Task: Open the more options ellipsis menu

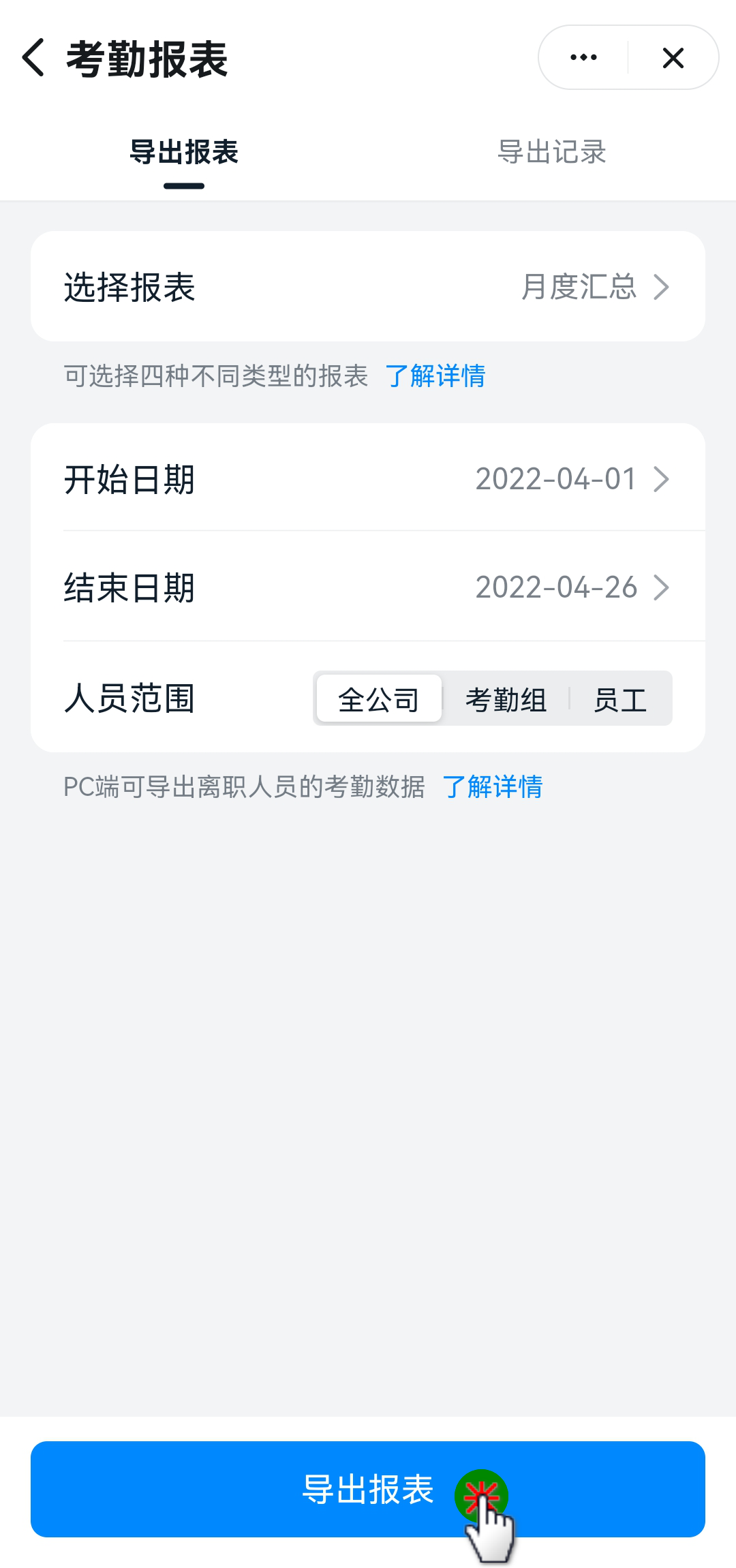Action: click(583, 57)
